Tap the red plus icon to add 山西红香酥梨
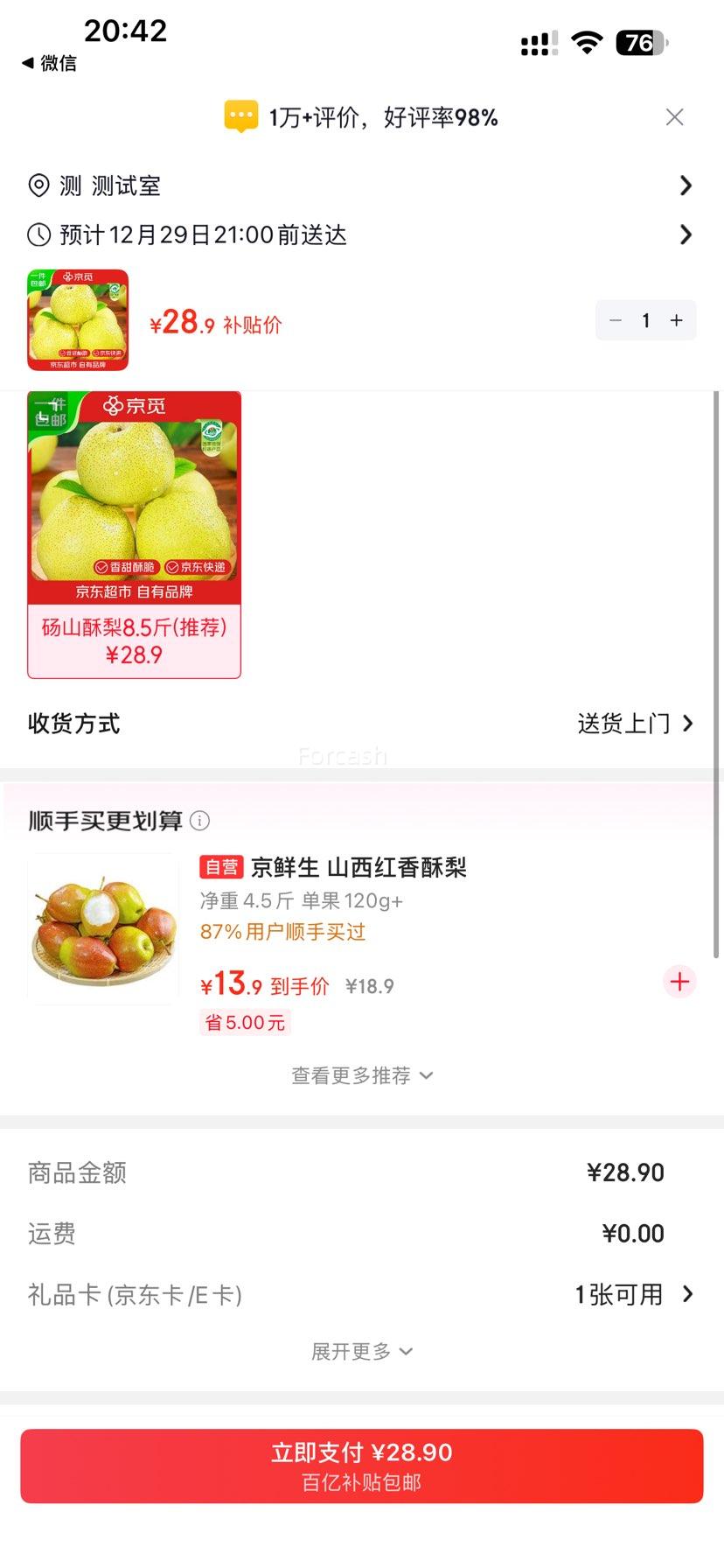724x1568 pixels. click(679, 982)
